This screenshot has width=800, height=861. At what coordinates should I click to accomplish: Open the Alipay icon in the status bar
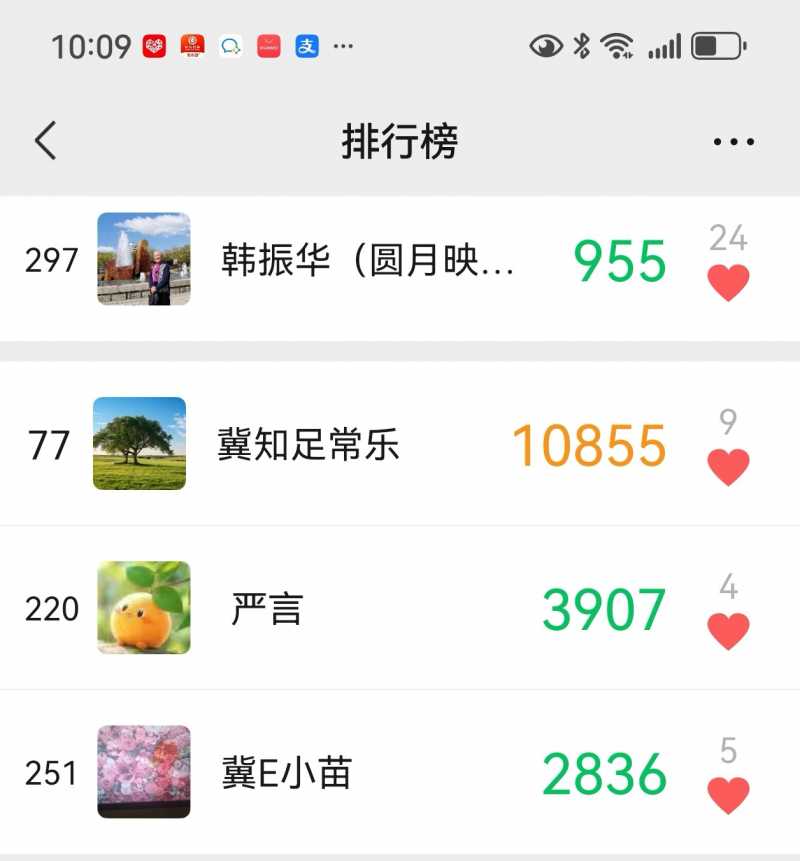tap(305, 44)
